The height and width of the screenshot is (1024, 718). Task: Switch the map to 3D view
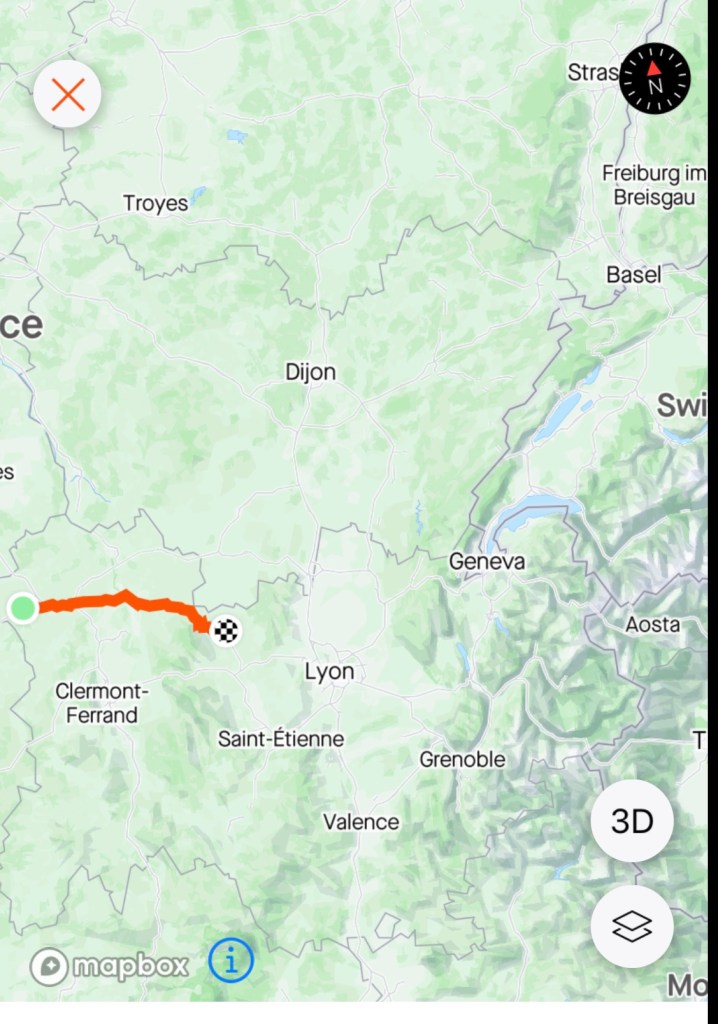[x=632, y=821]
